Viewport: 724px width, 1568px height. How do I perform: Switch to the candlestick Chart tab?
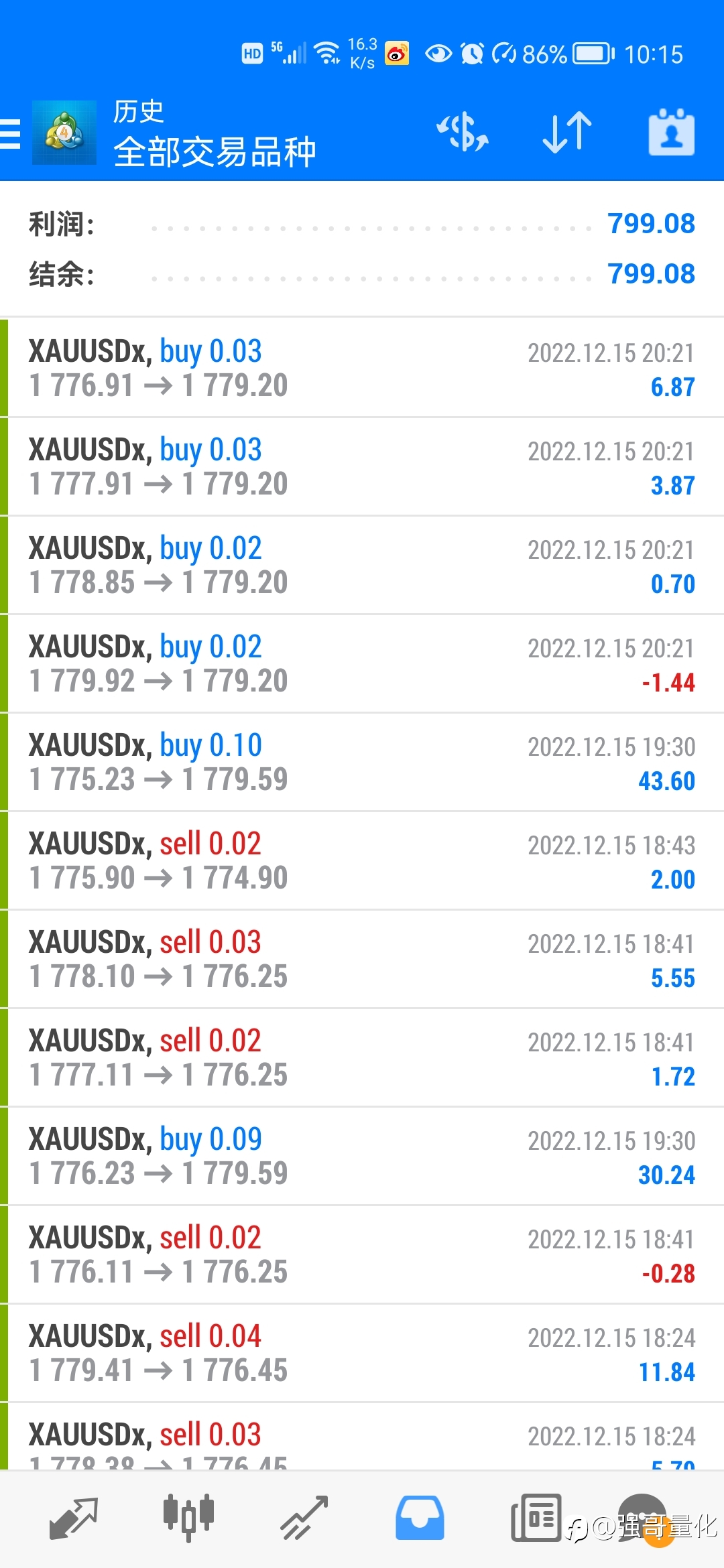[x=188, y=1518]
